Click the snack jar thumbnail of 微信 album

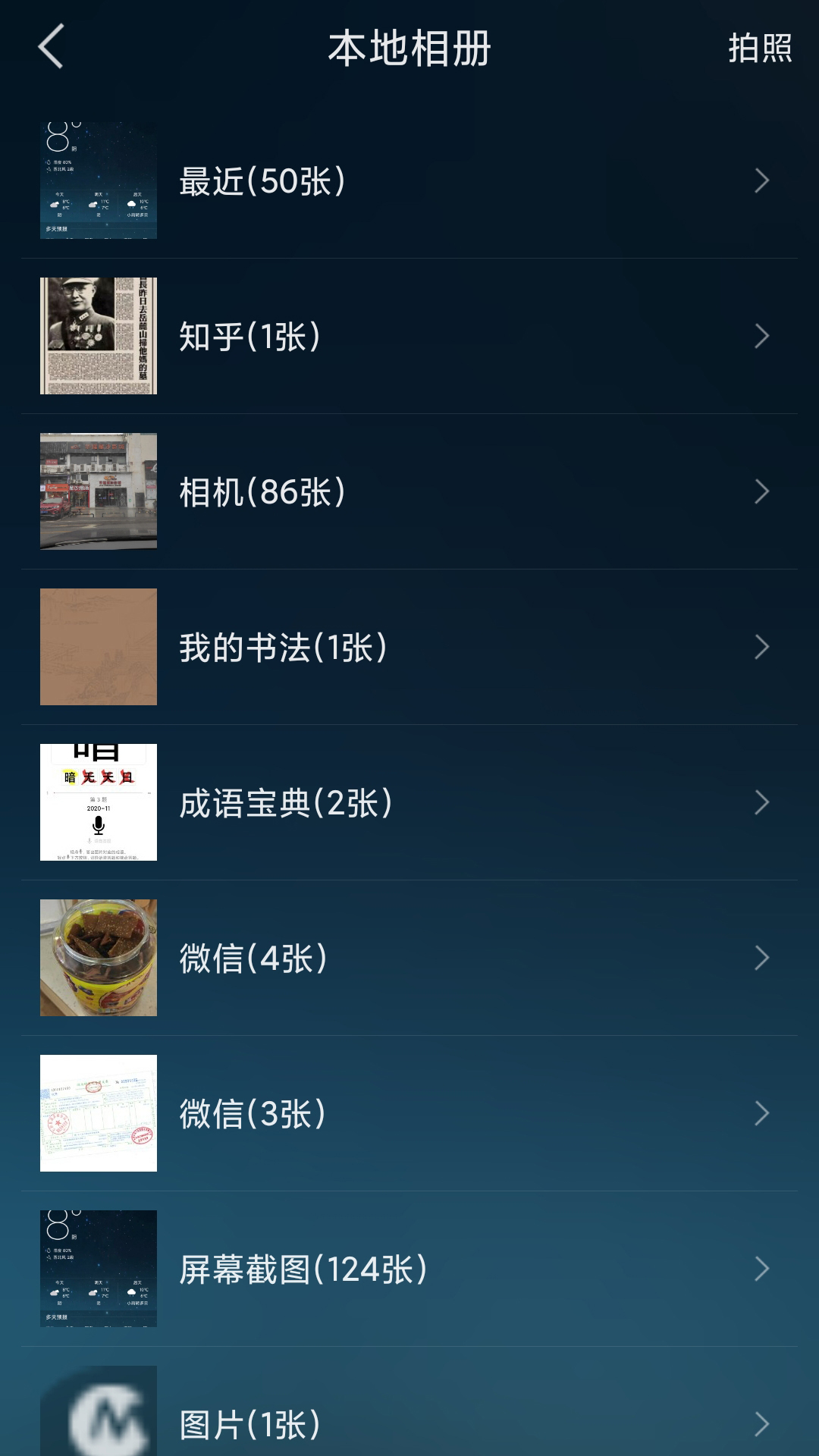(98, 957)
